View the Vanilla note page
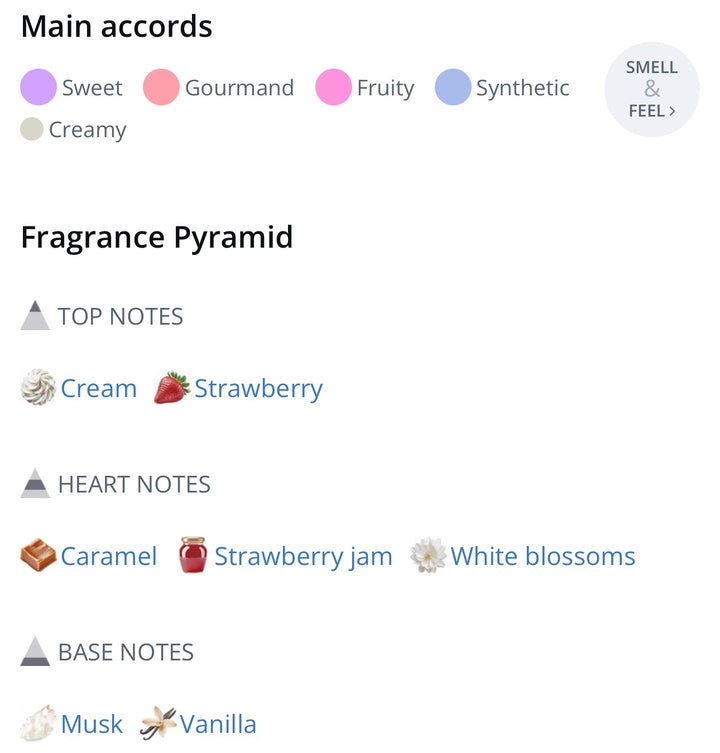The image size is (720, 753). tap(218, 723)
